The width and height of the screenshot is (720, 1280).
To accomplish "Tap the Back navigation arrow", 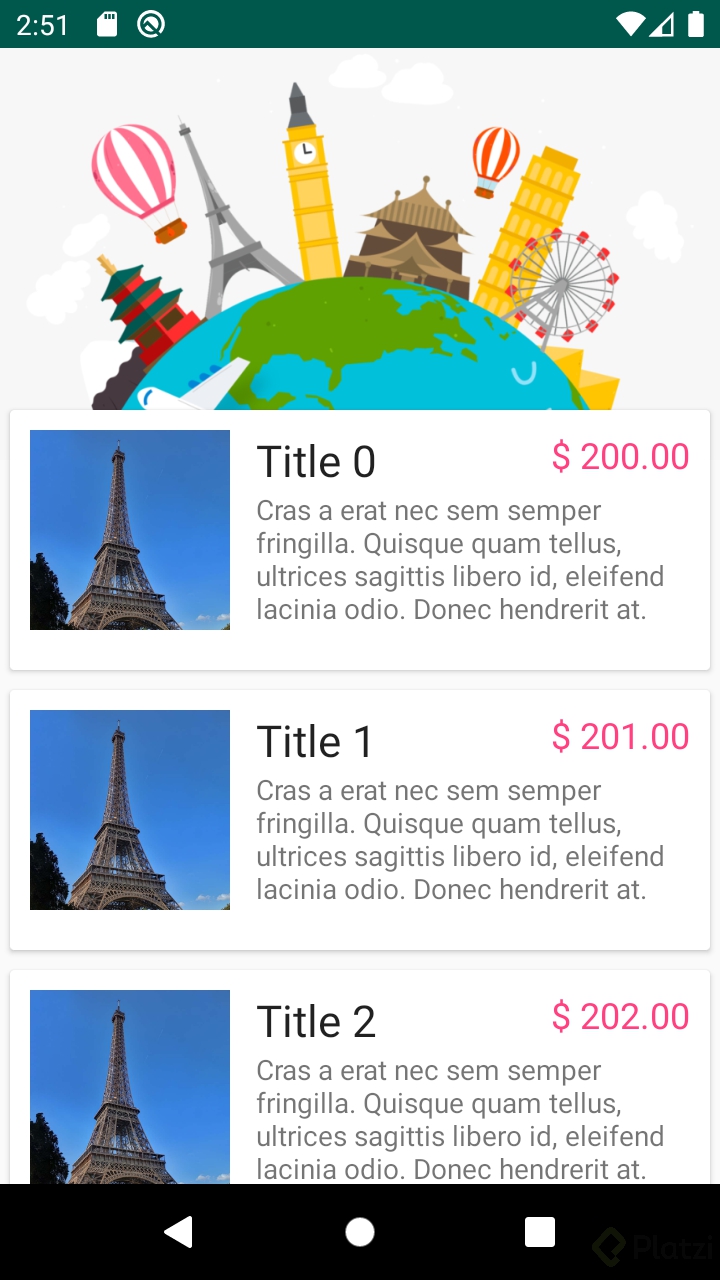I will point(180,1232).
